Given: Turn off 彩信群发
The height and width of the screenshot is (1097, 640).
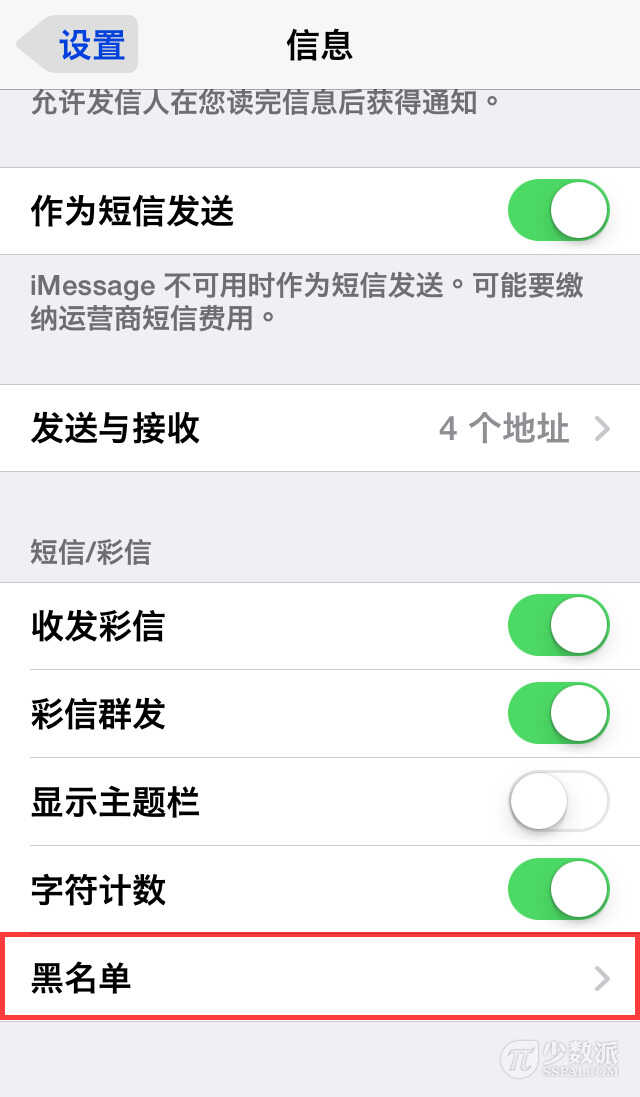Looking at the screenshot, I should tap(558, 714).
